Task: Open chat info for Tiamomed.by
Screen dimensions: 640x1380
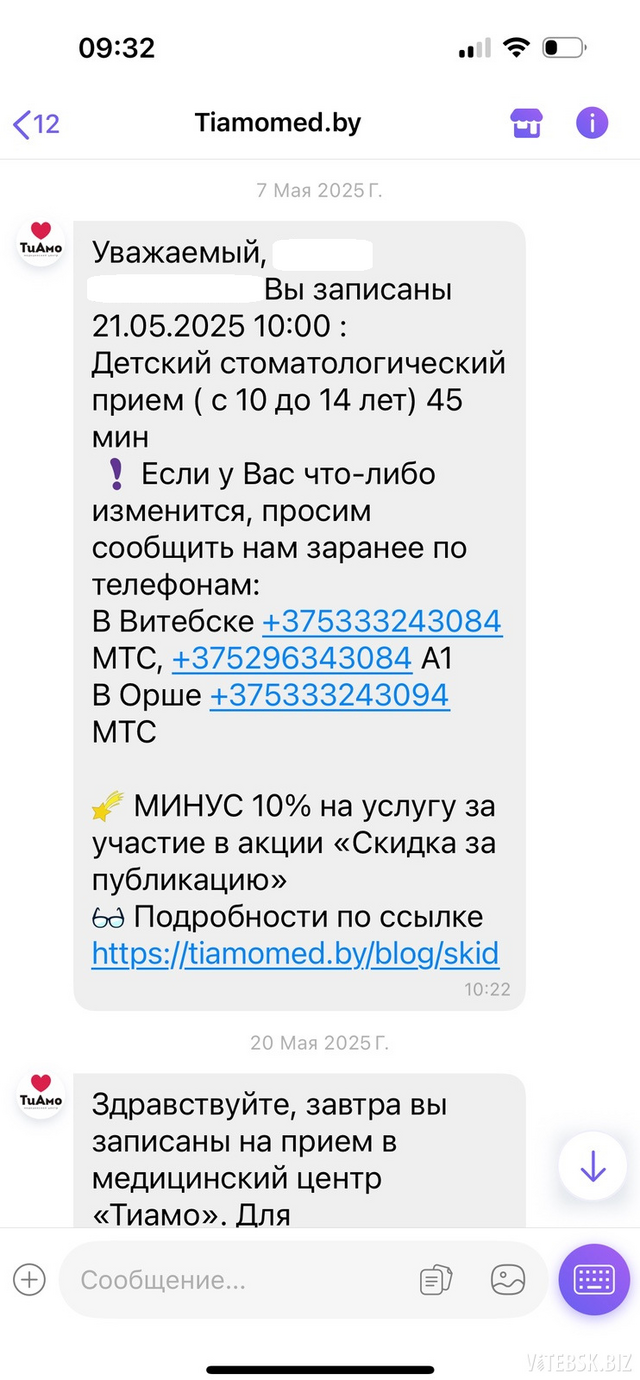Action: pyautogui.click(x=592, y=124)
